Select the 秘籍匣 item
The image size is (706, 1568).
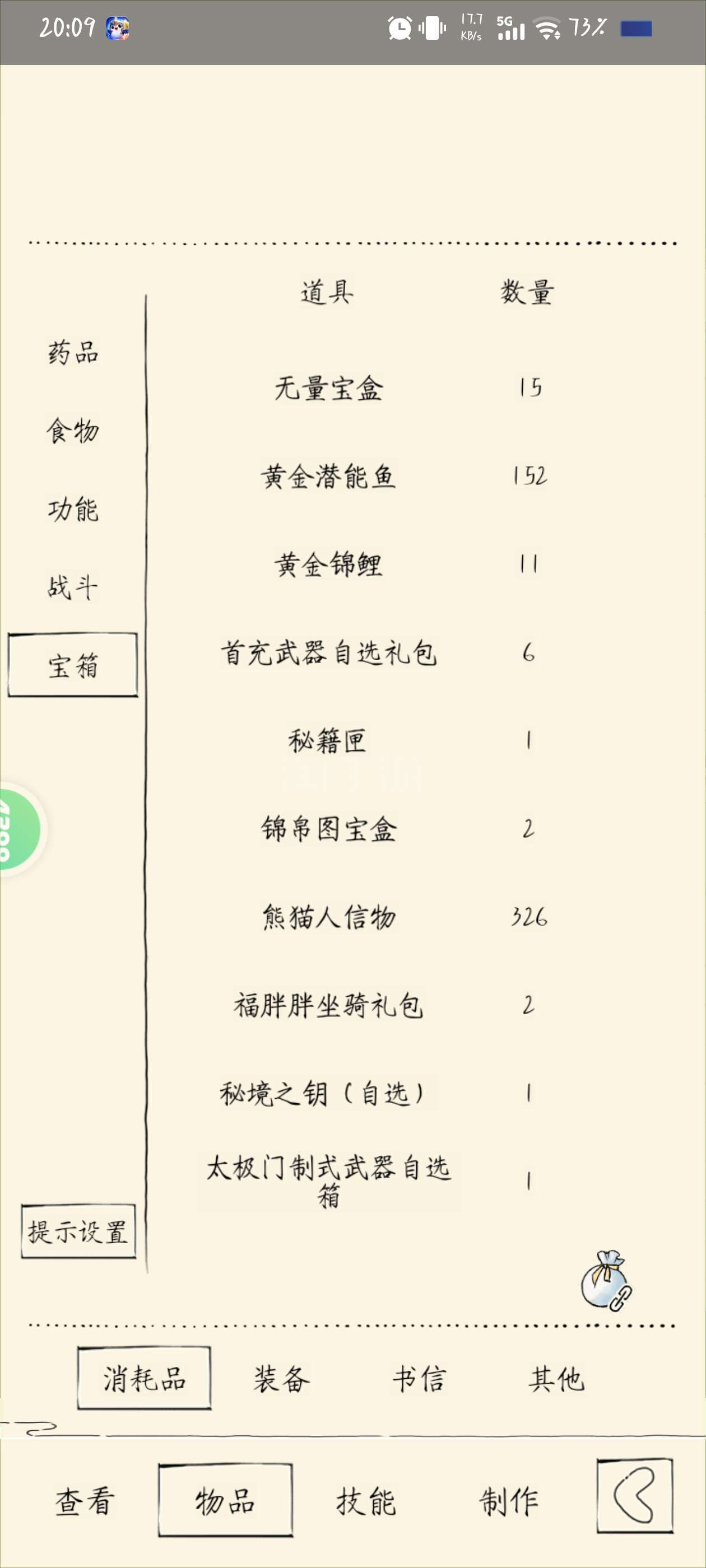tap(328, 741)
